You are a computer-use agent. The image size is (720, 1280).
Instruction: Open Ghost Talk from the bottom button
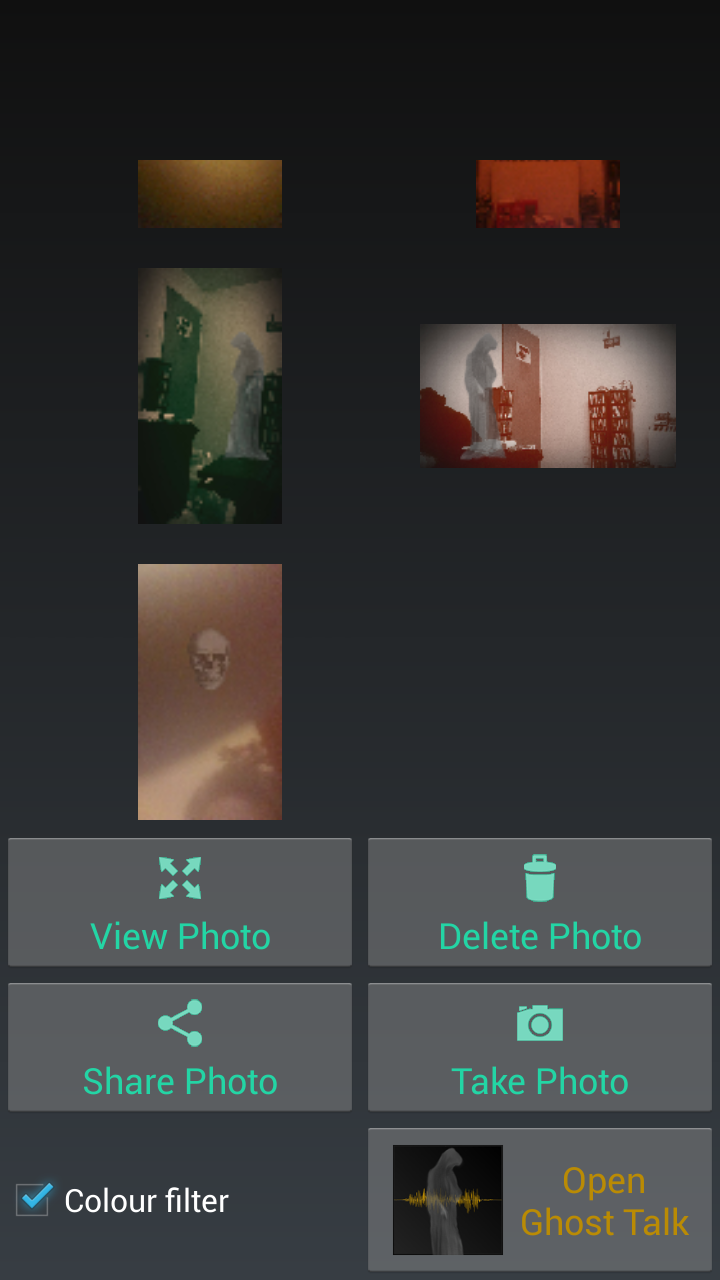click(539, 1199)
